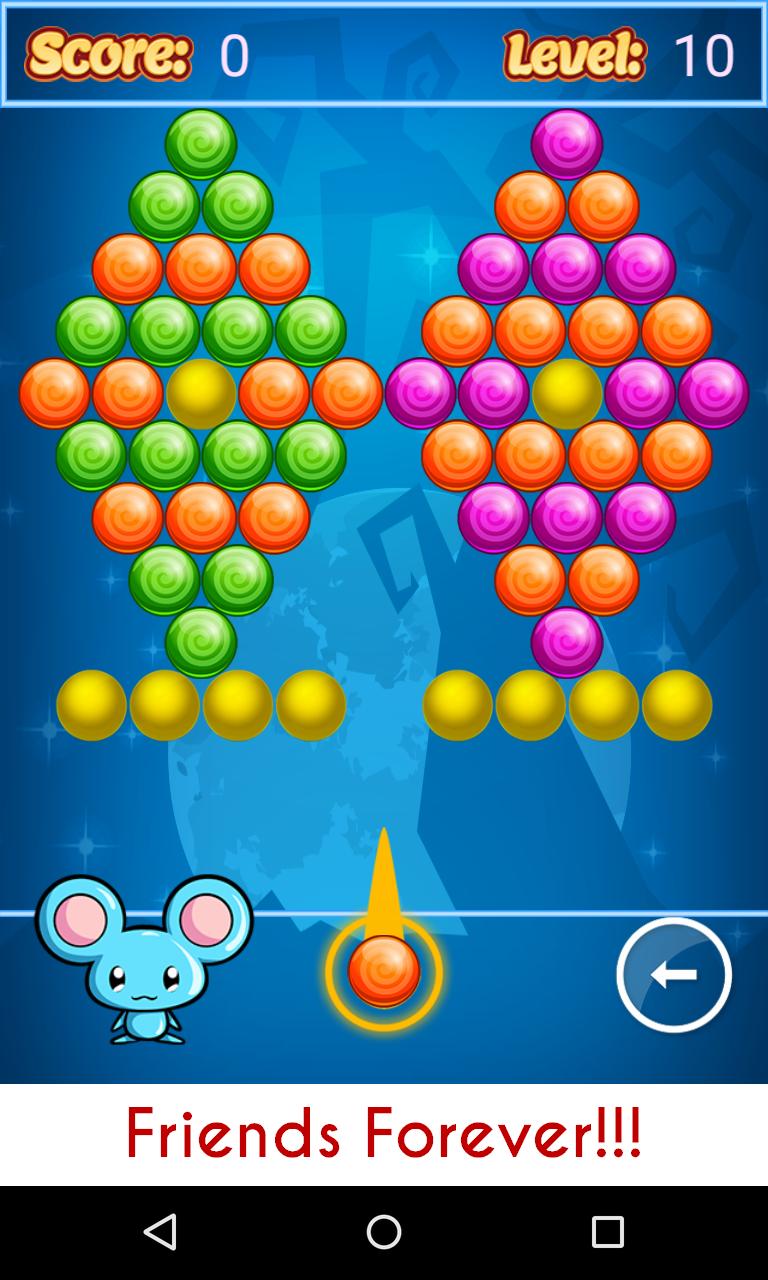Tap the Friends Forever!!! banner text
768x1280 pixels.
(384, 1132)
